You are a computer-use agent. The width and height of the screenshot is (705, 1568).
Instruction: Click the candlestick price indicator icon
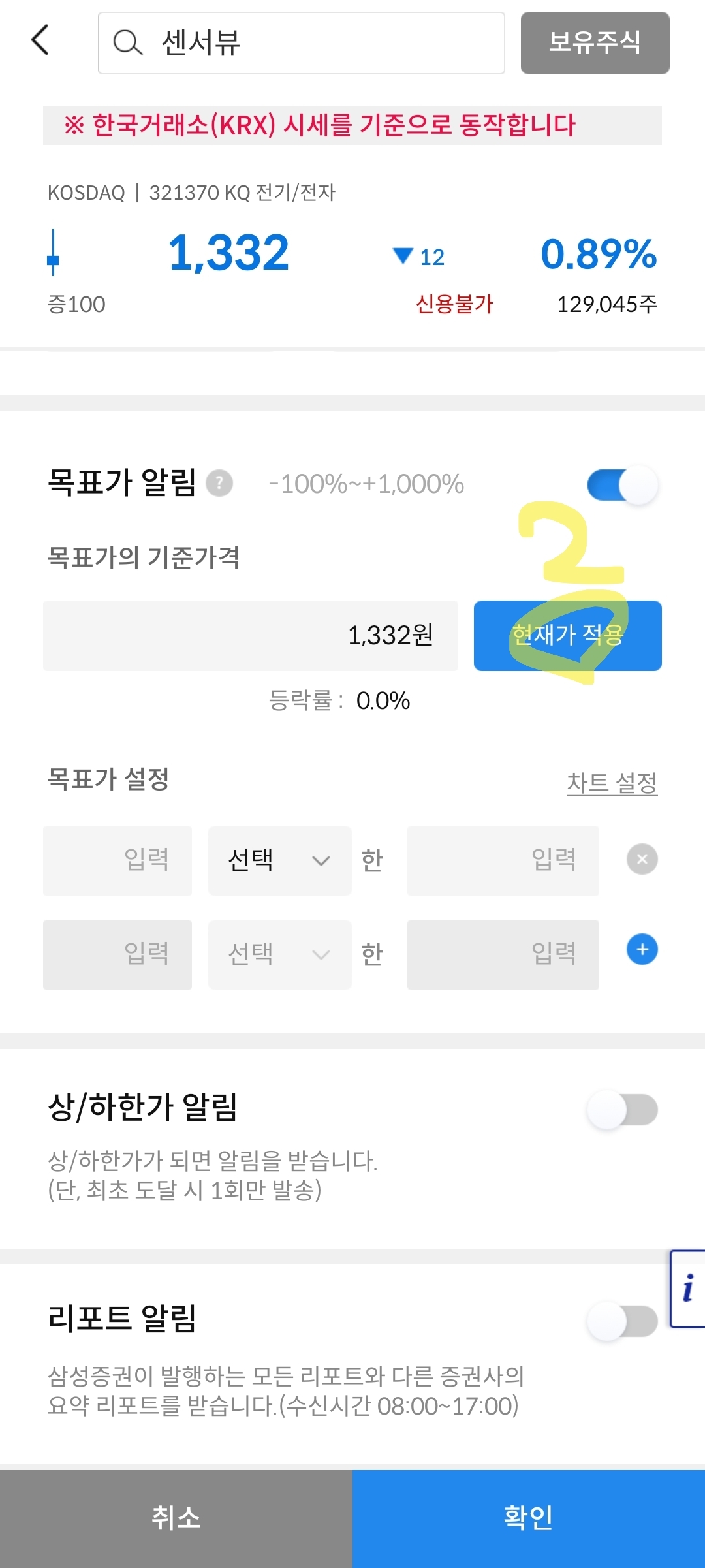(54, 255)
